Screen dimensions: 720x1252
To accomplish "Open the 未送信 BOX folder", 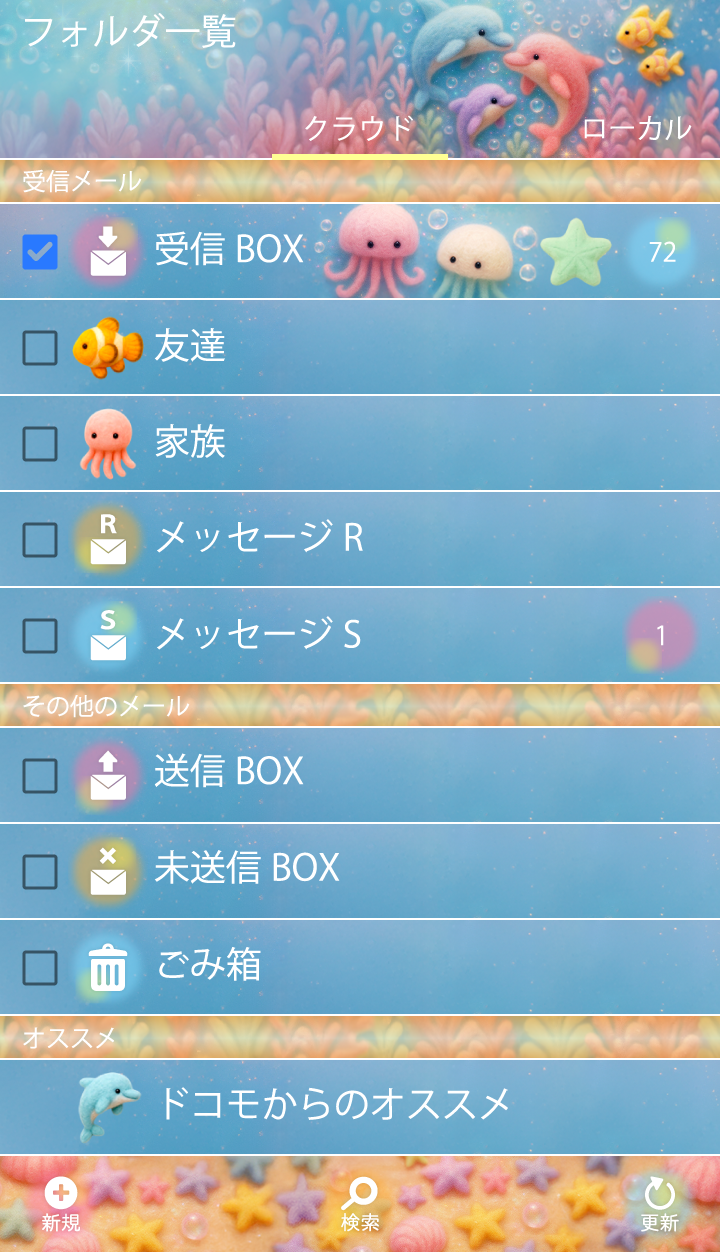I will (247, 868).
